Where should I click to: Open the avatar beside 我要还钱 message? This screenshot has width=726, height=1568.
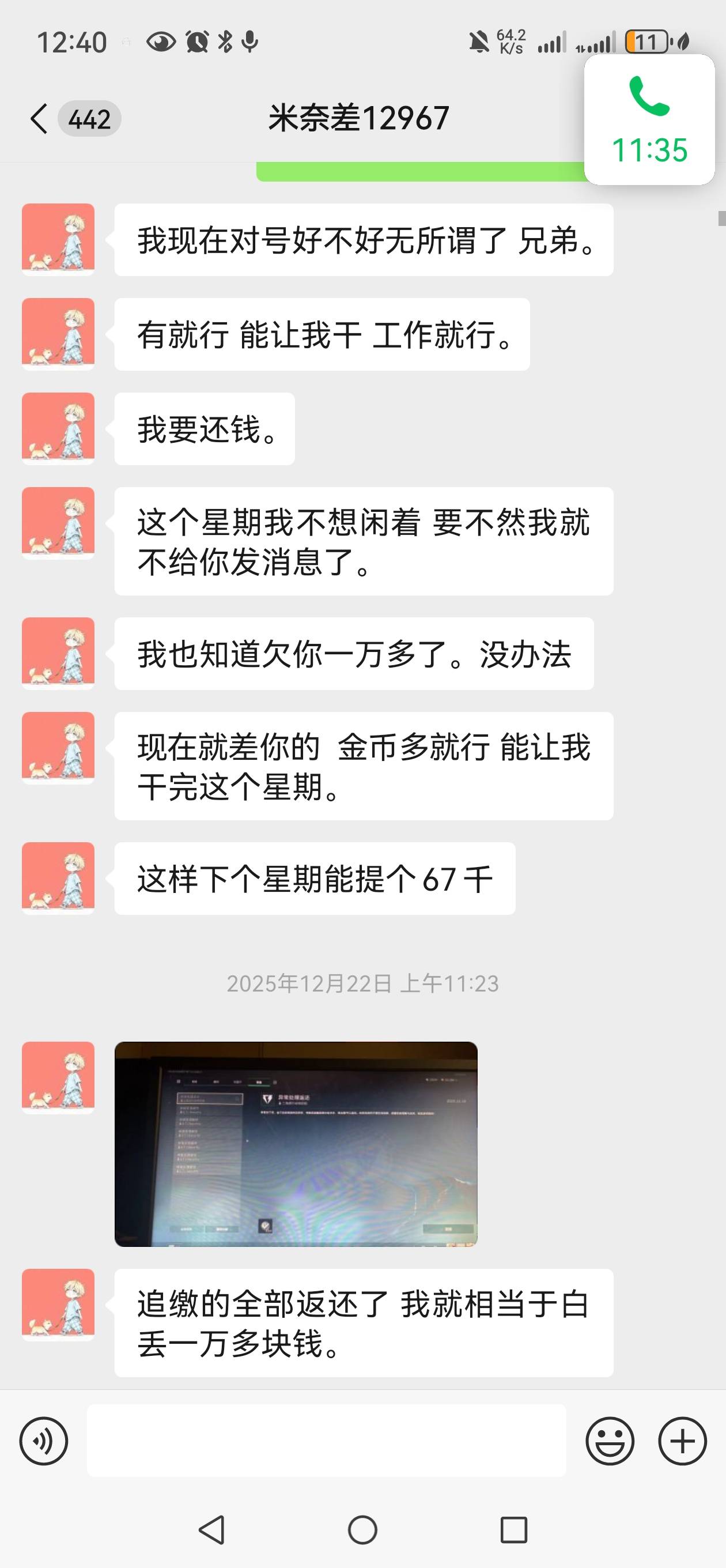pos(58,428)
